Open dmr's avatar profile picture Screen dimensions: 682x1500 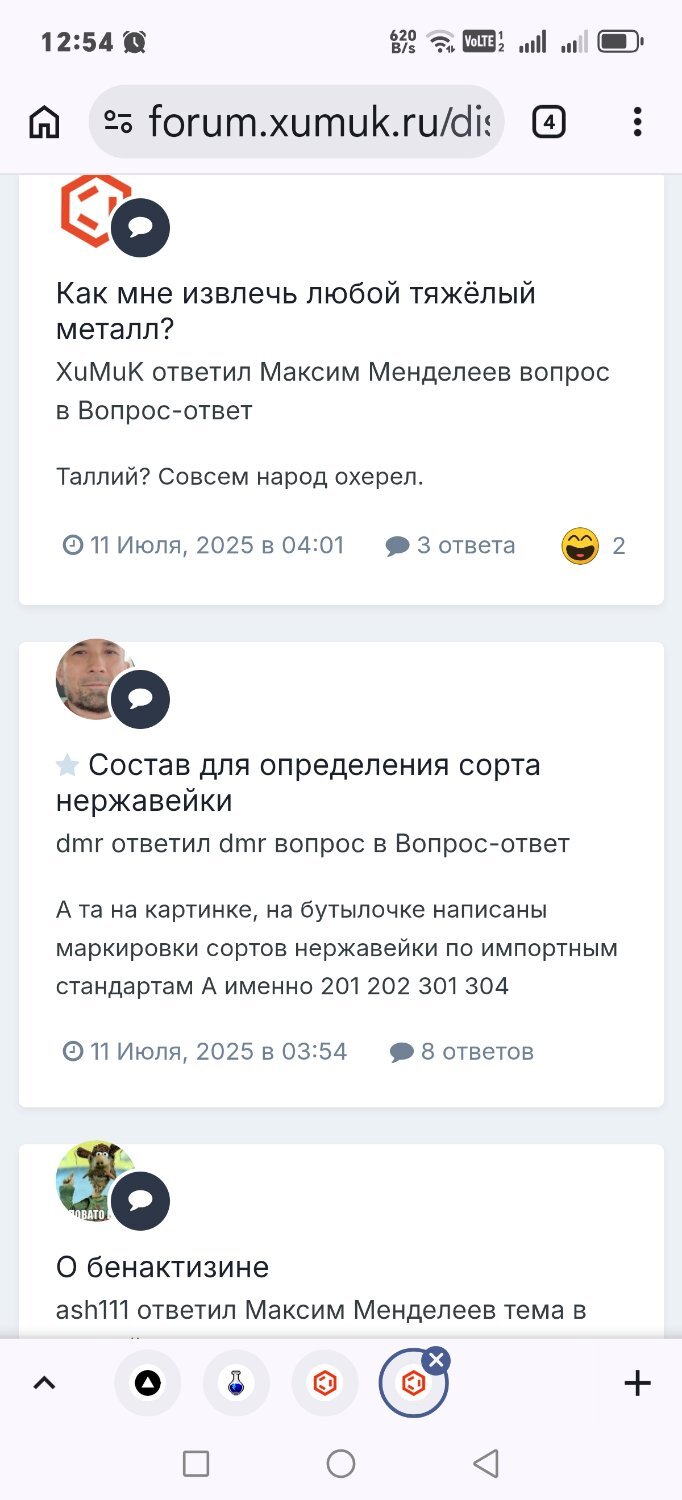point(94,679)
